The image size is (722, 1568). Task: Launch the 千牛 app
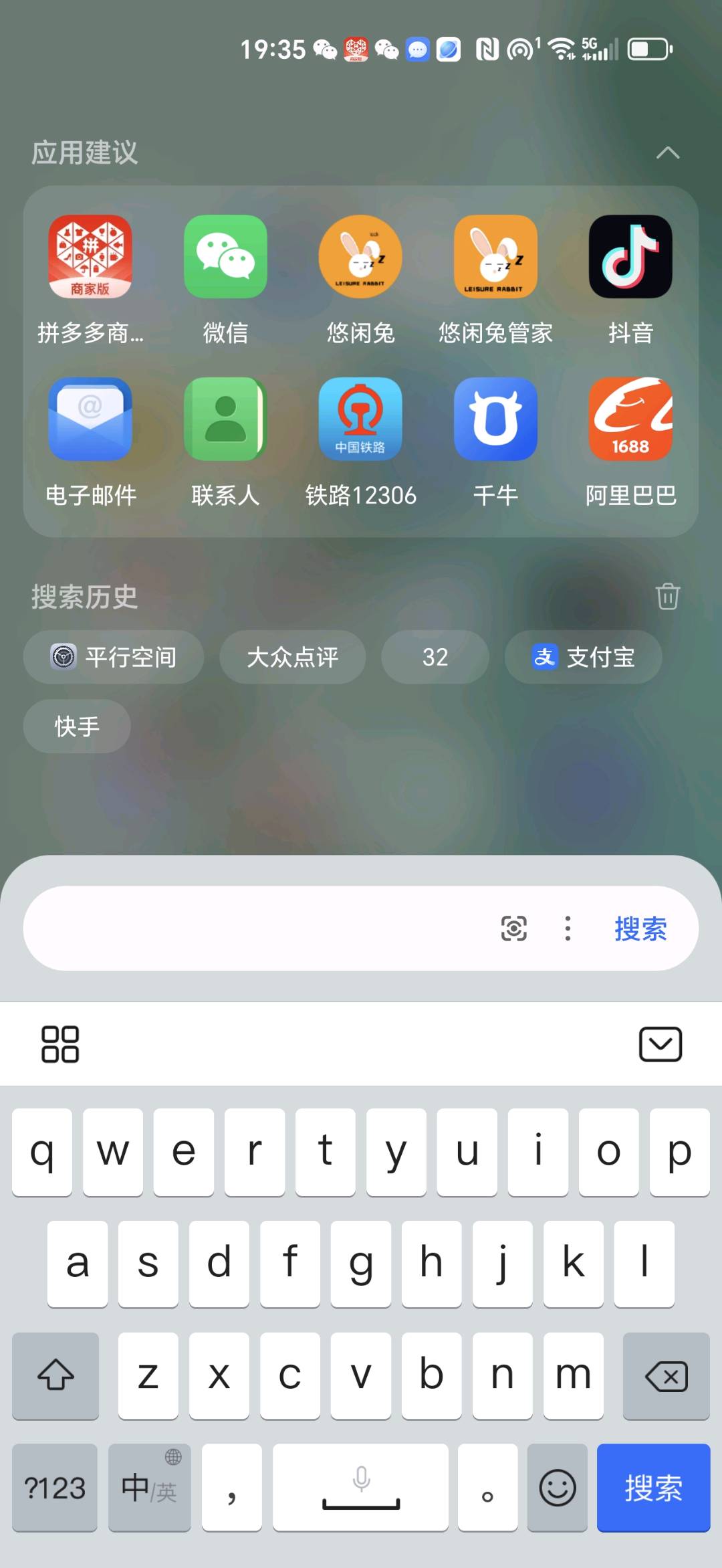pyautogui.click(x=495, y=419)
